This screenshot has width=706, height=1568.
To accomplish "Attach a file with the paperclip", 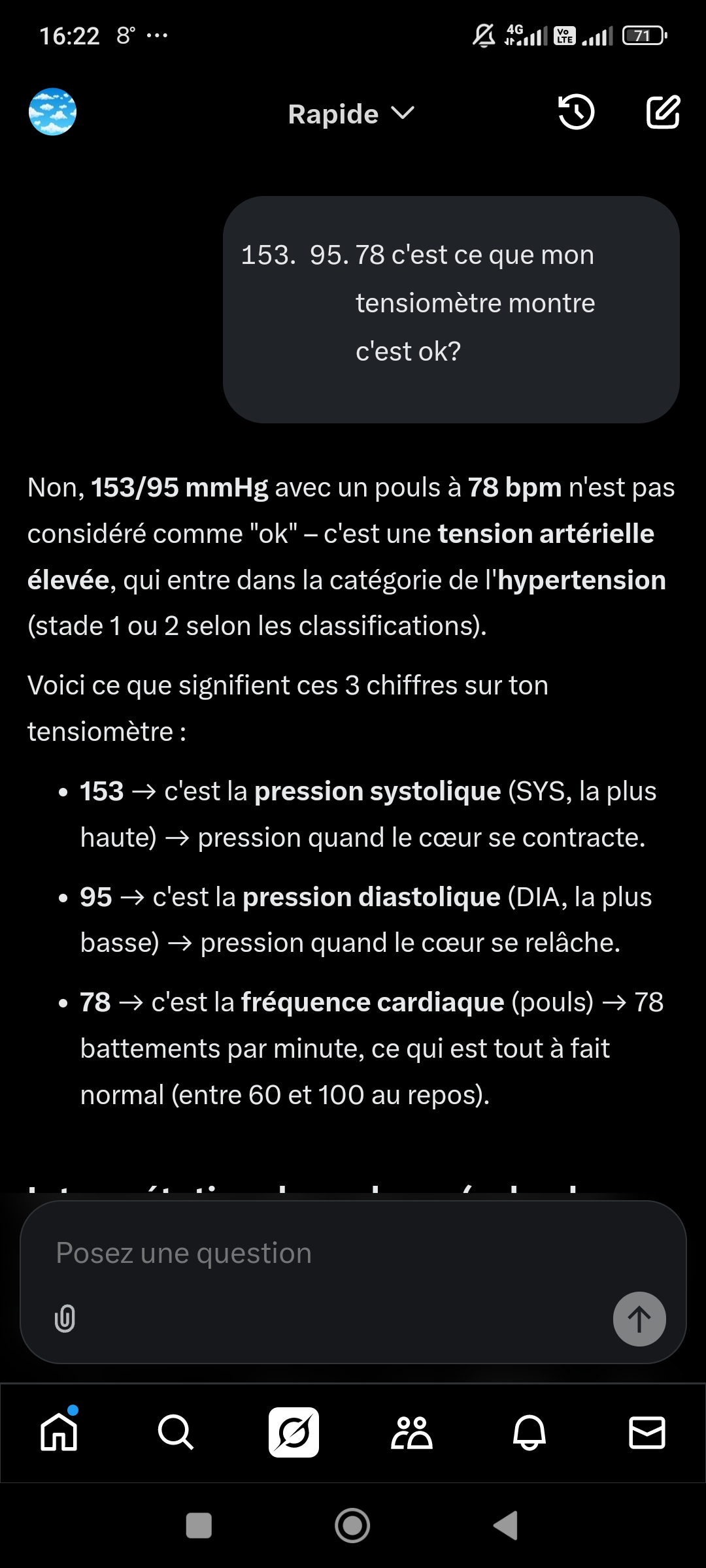I will click(x=65, y=1318).
